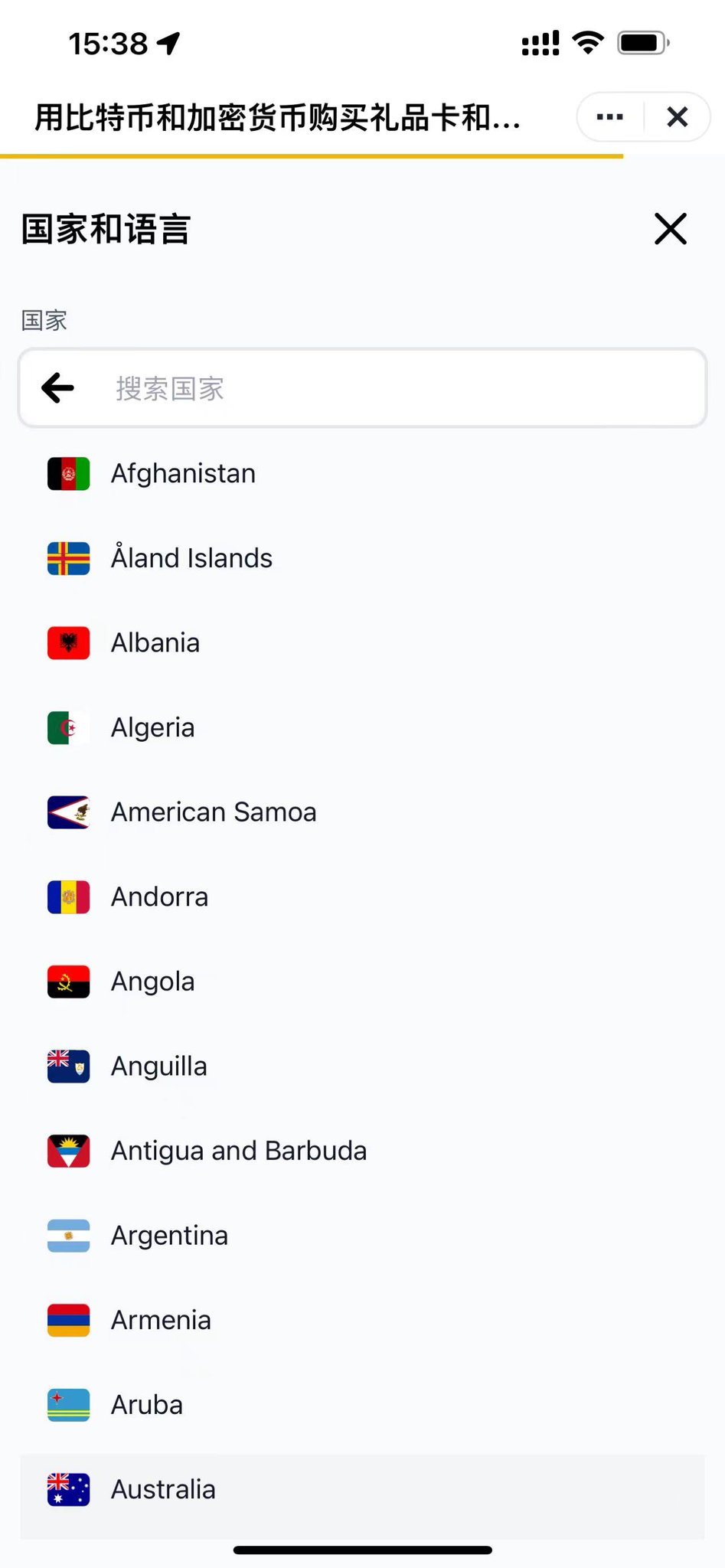Choose Australia as country
This screenshot has width=725, height=1568.
(x=163, y=1489)
